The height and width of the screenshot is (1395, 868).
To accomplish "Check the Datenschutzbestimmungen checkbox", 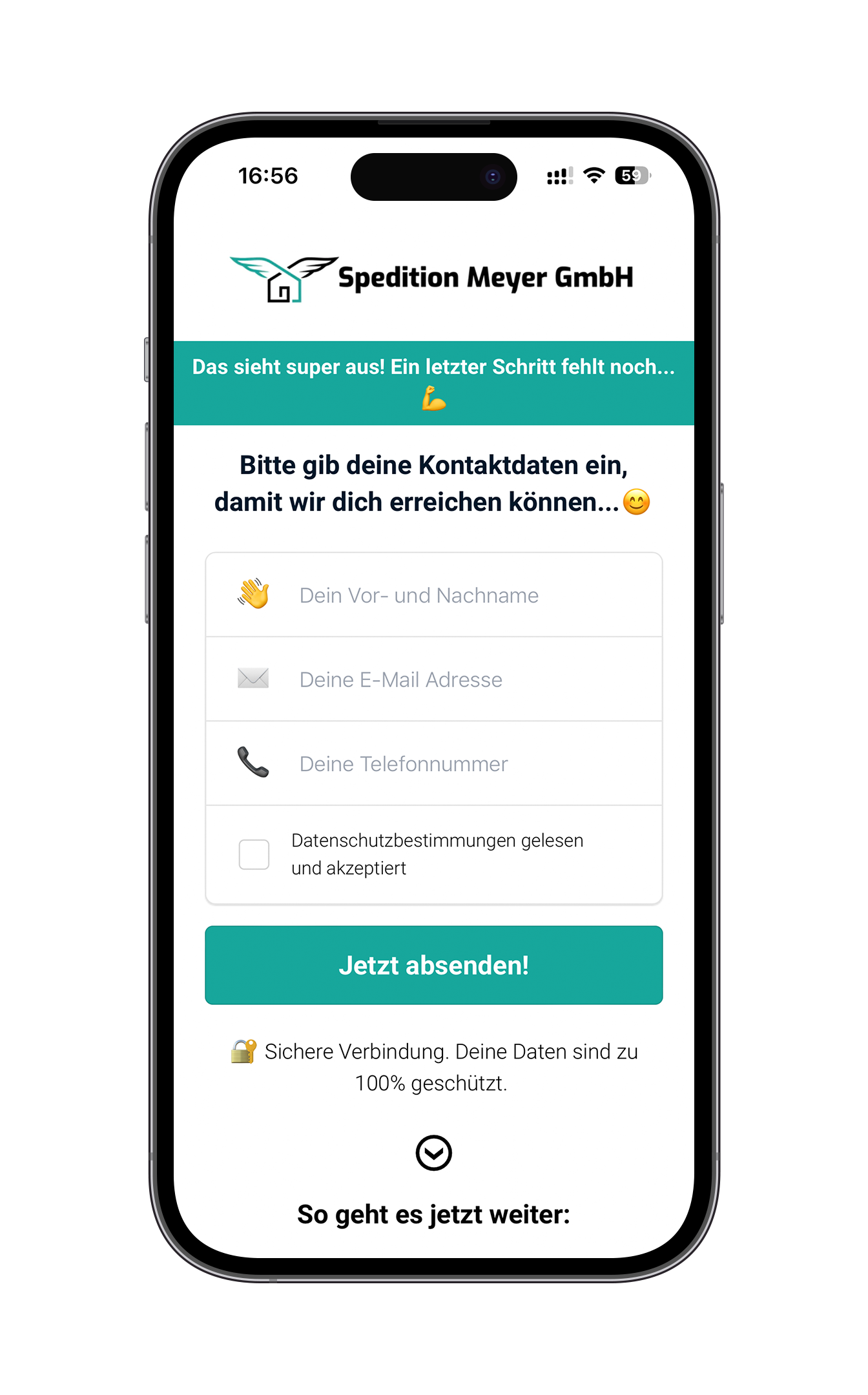I will pos(254,854).
